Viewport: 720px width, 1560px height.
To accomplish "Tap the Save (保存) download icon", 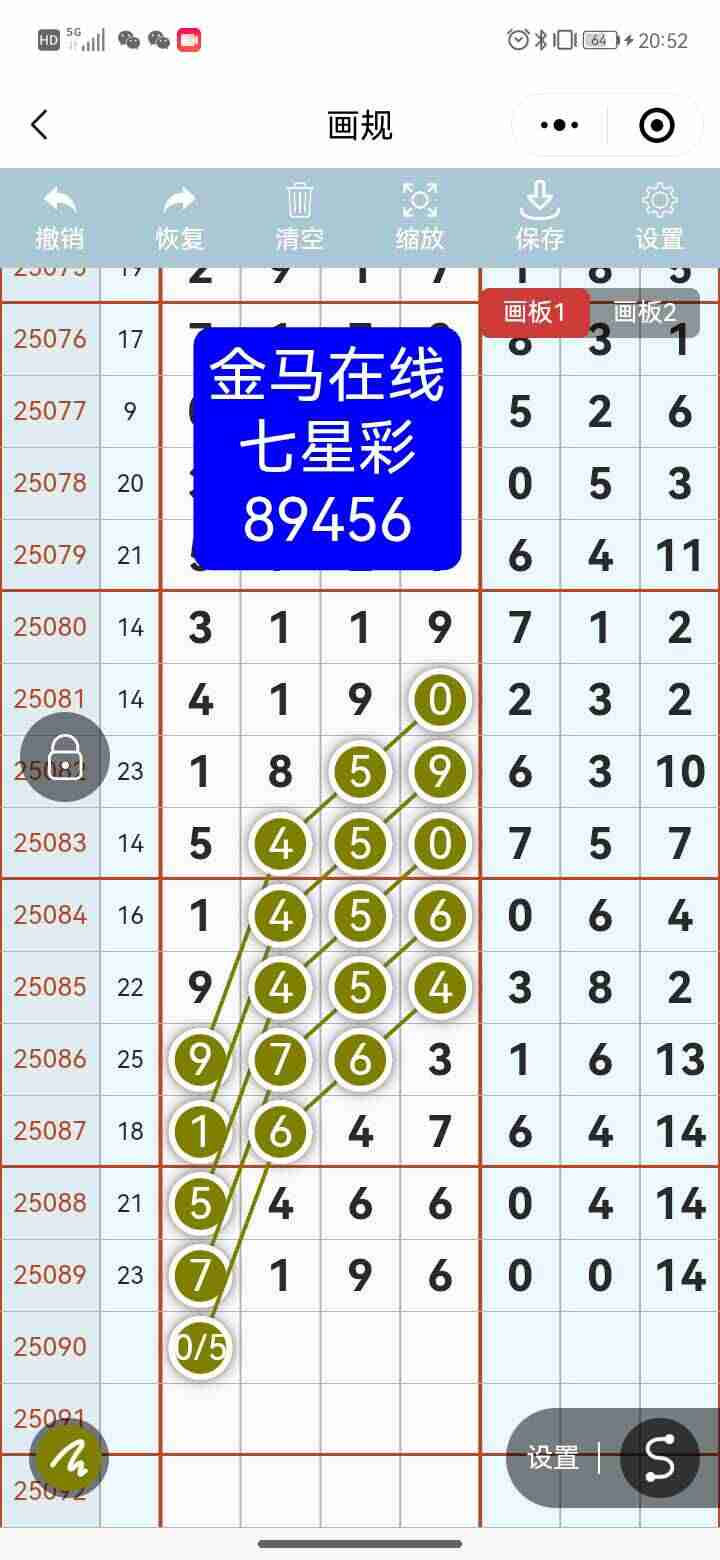I will (539, 213).
